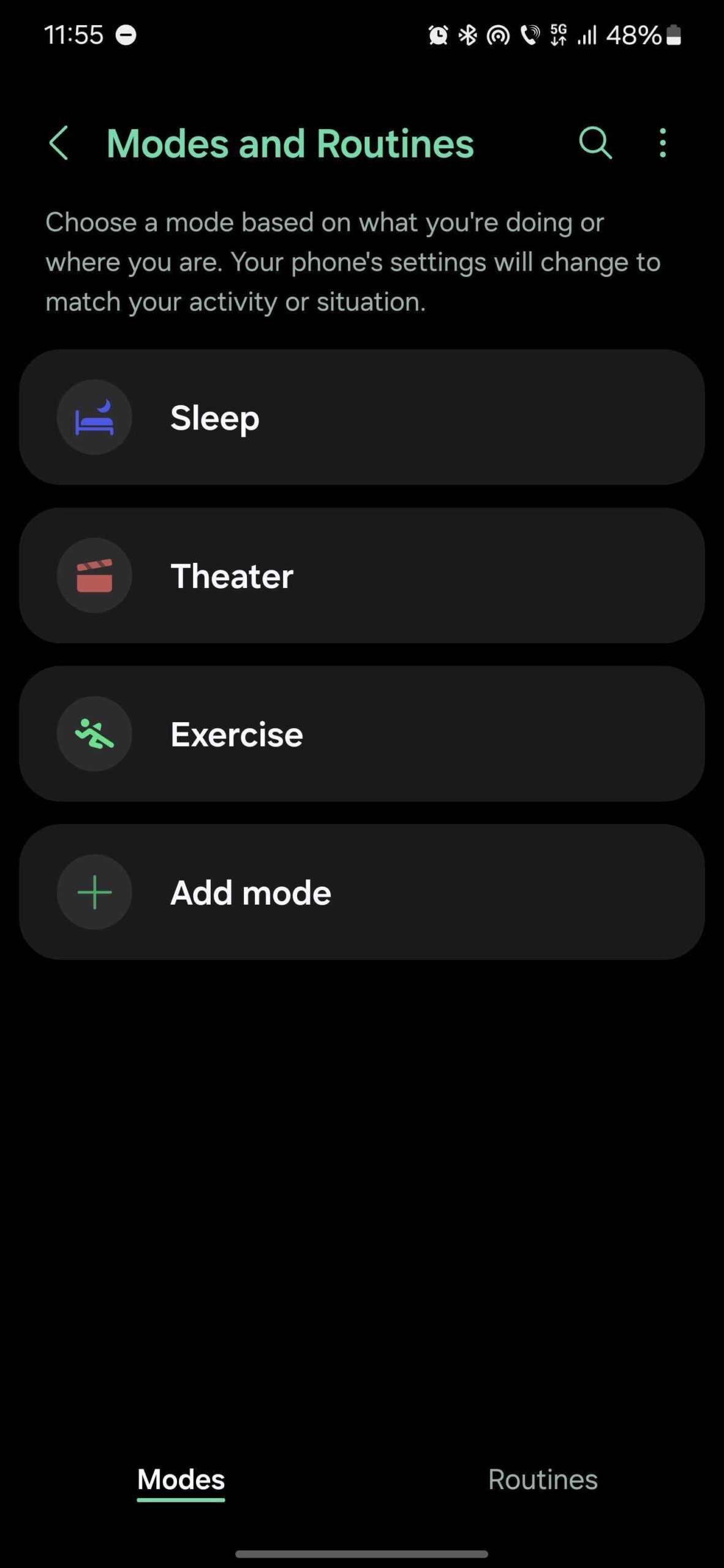Screen dimensions: 724x1568
Task: Select the Theater mode
Action: (x=361, y=576)
